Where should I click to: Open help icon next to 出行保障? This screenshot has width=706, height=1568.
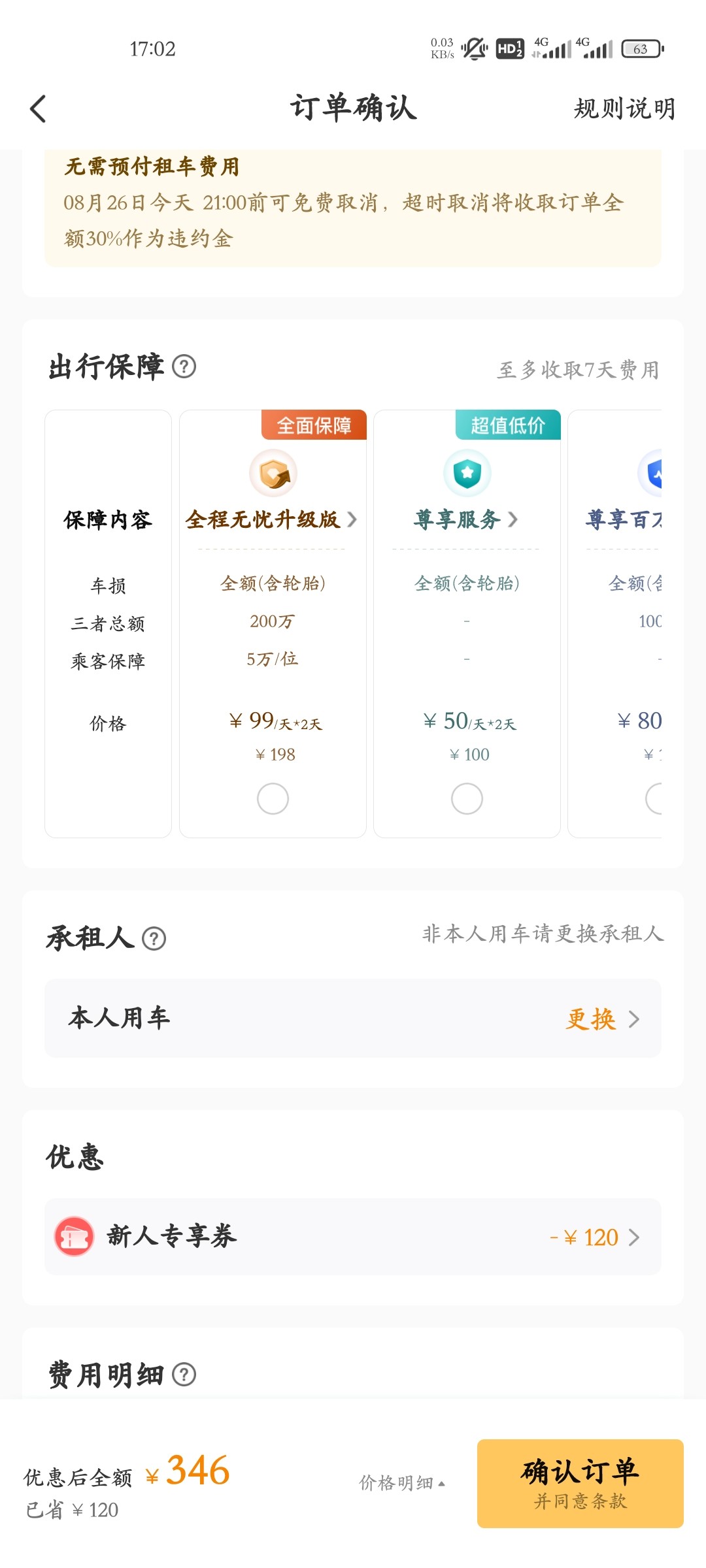pos(184,367)
